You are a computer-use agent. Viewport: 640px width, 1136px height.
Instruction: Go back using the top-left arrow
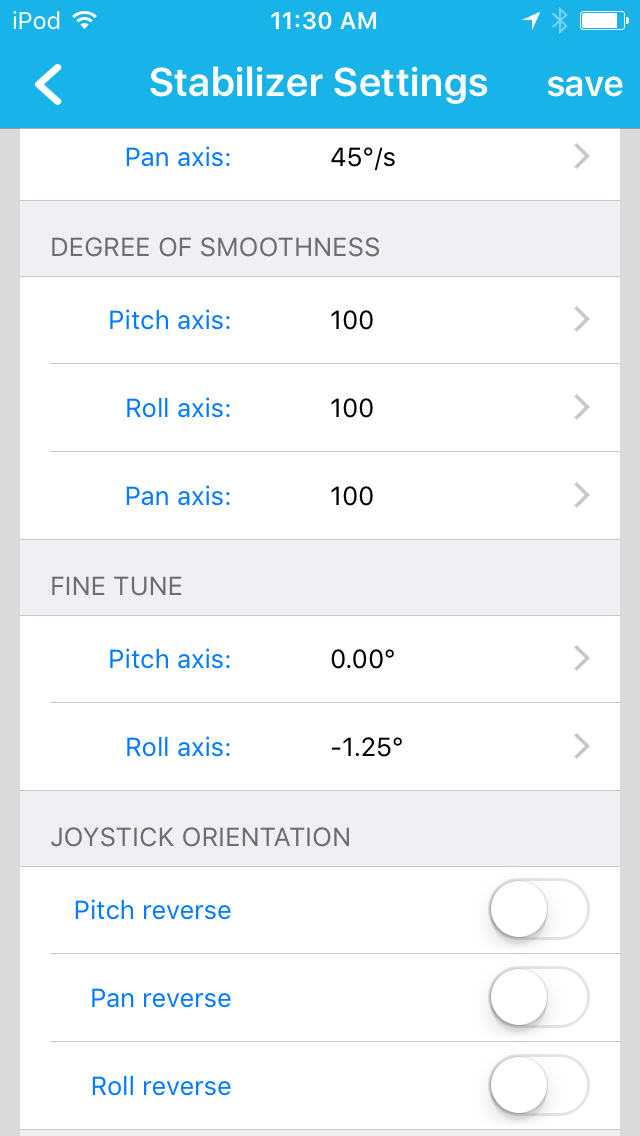click(49, 85)
